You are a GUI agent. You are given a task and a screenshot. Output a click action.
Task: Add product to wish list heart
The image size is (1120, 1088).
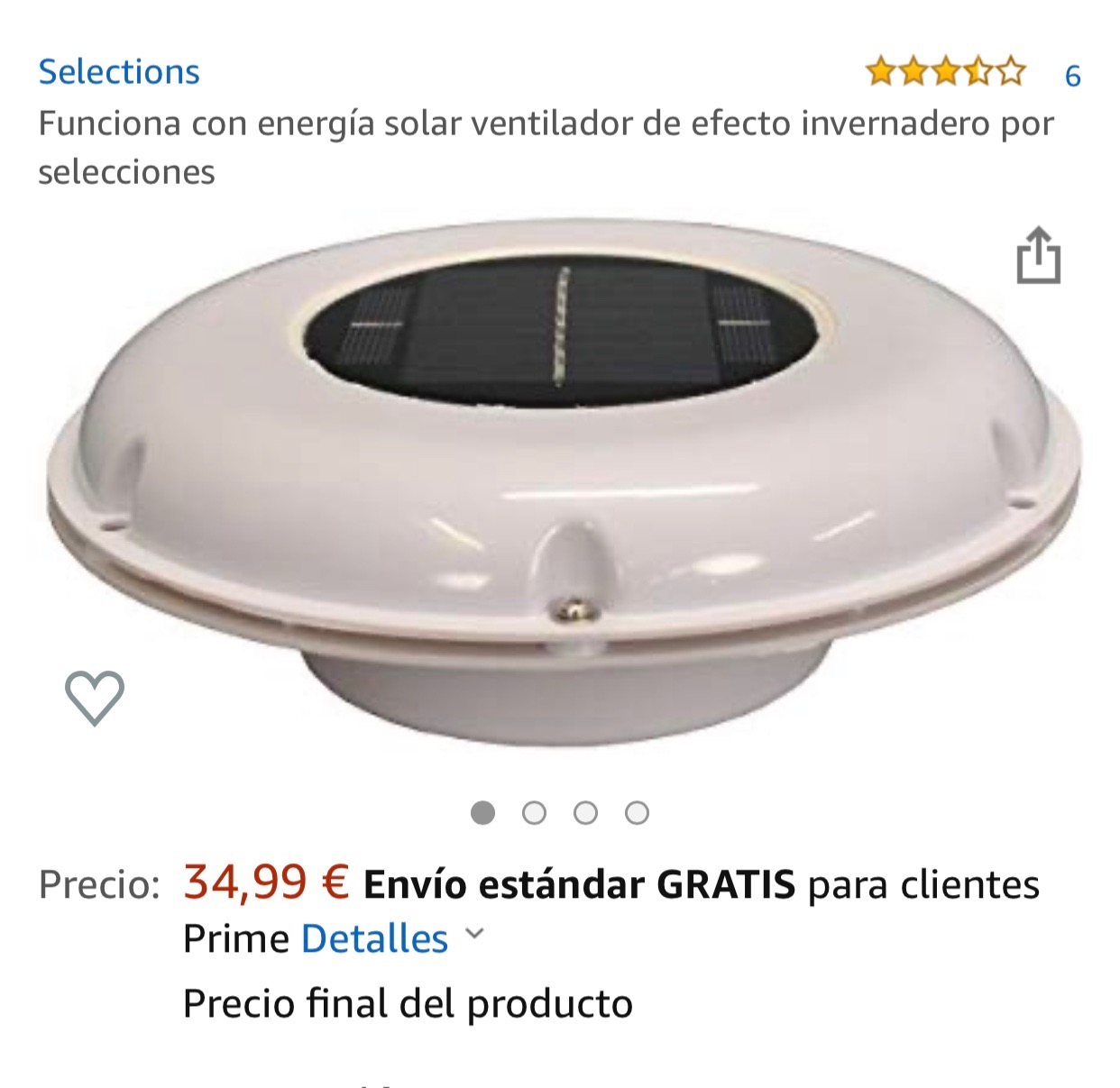95,697
